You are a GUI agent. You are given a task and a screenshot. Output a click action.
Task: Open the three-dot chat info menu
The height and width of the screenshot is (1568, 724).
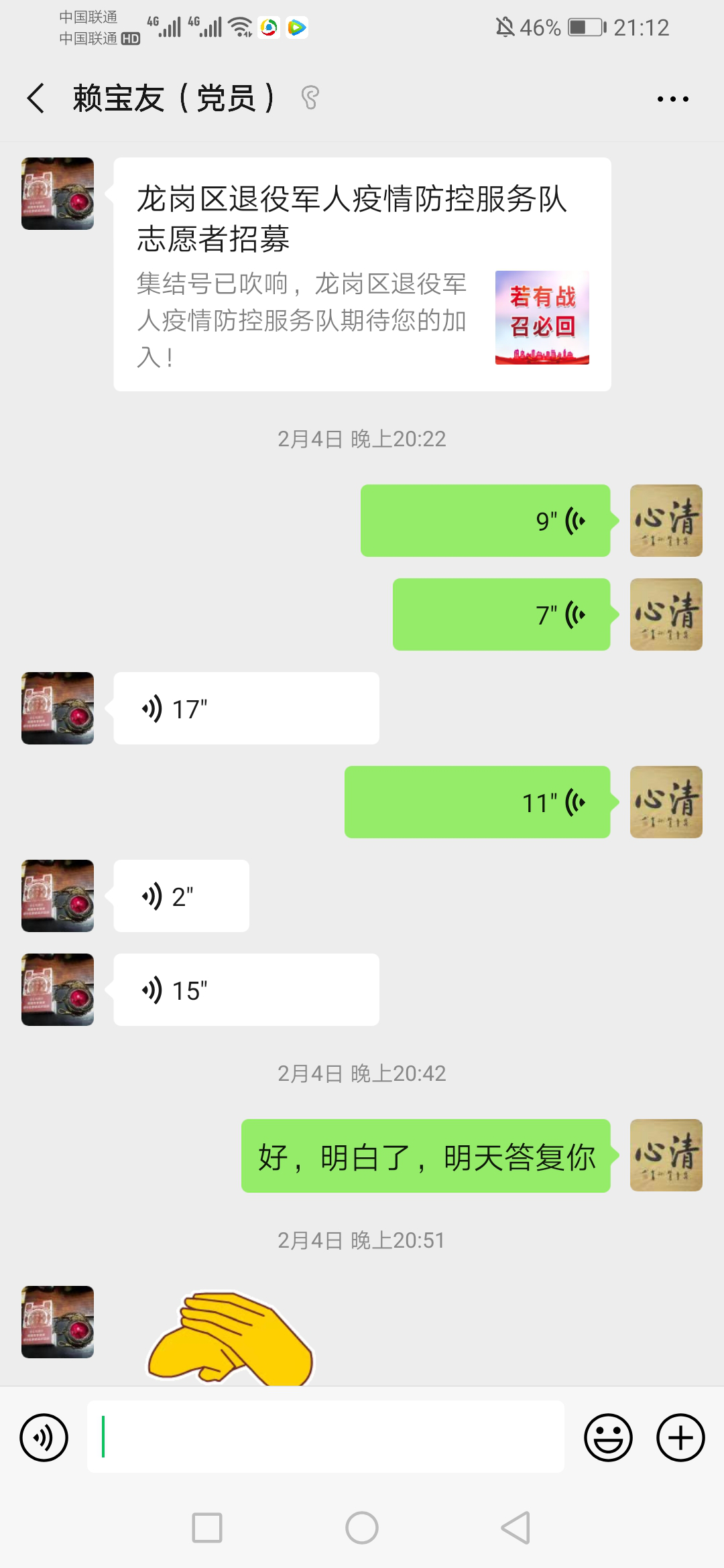coord(672,99)
